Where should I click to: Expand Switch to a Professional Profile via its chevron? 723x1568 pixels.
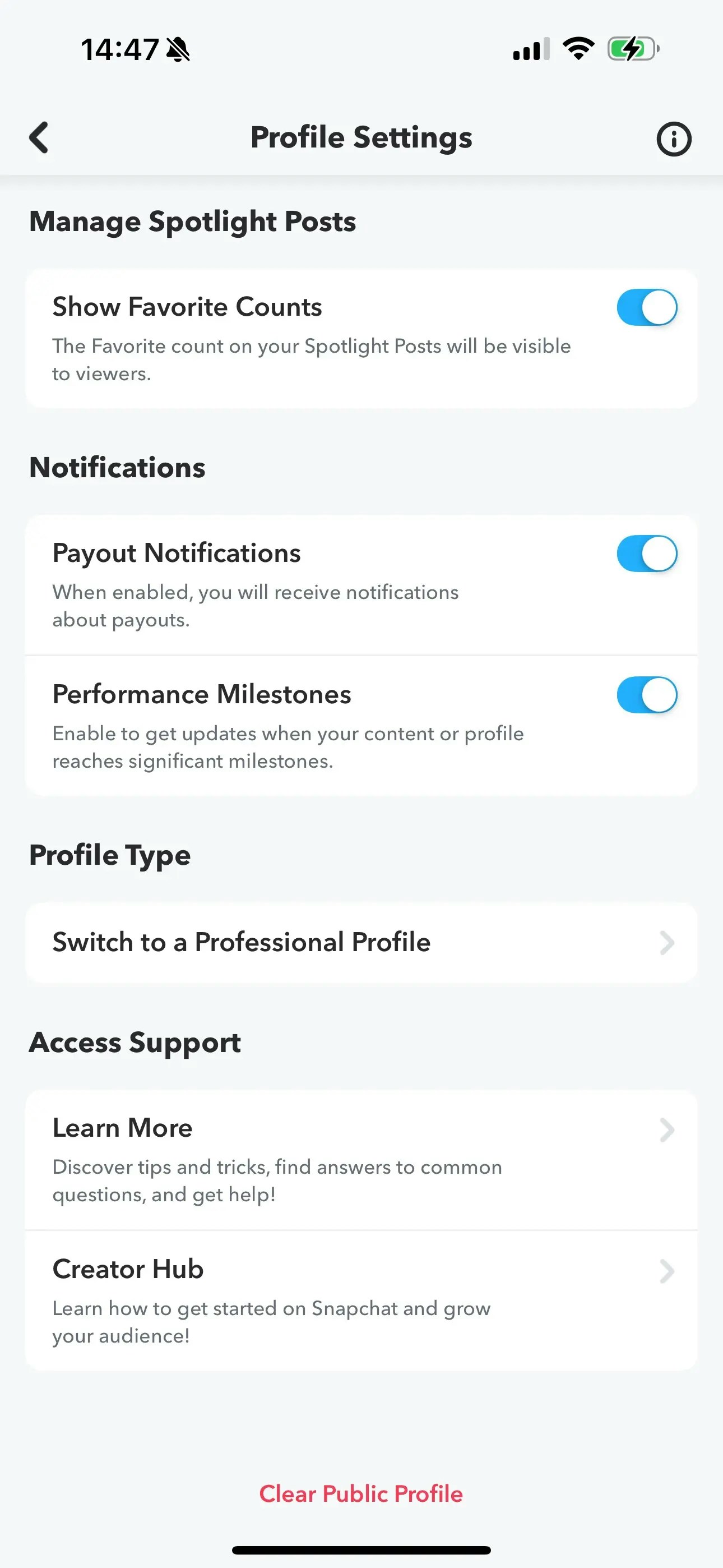(667, 943)
